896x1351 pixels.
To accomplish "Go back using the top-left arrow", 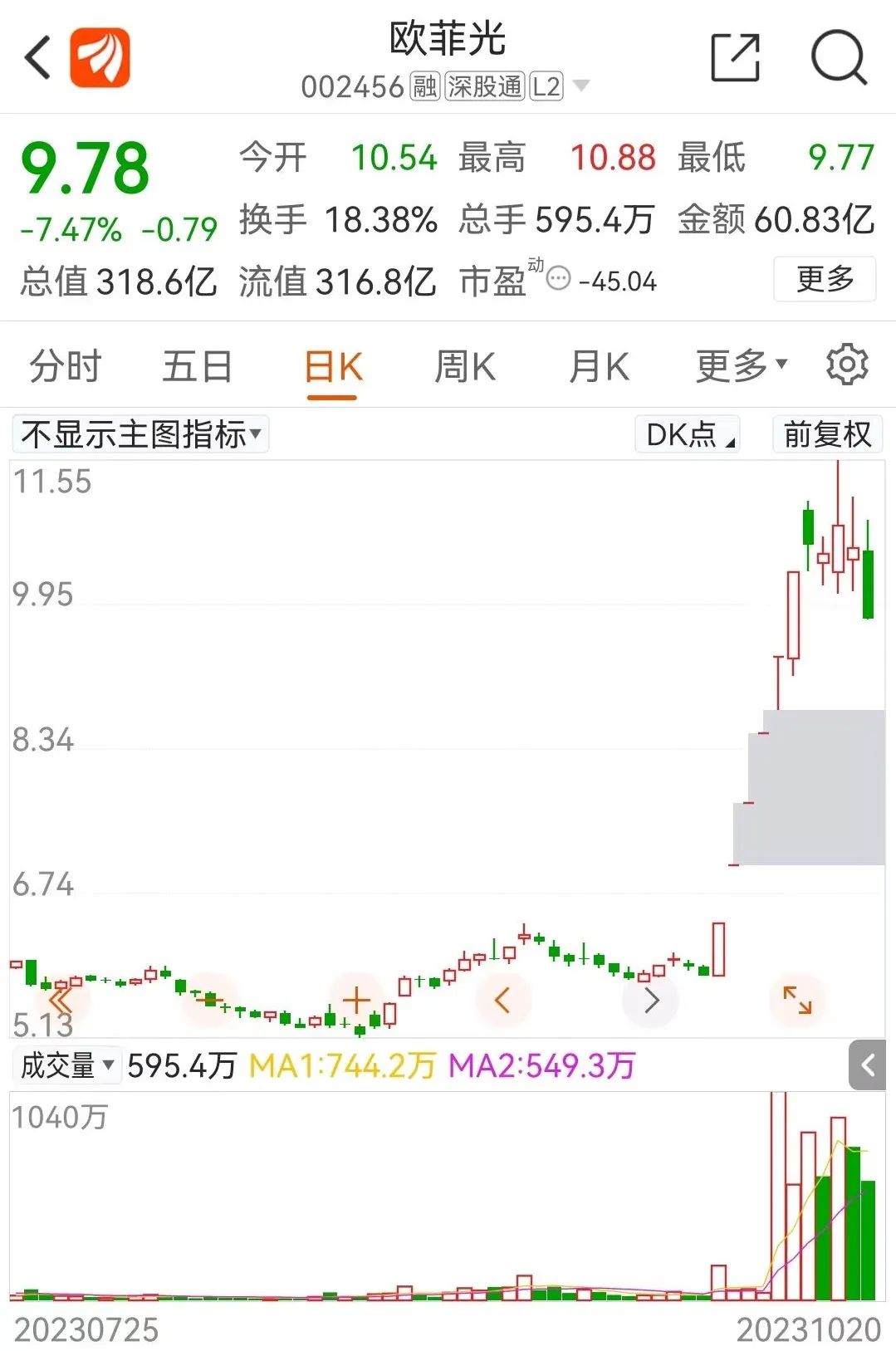I will (37, 58).
